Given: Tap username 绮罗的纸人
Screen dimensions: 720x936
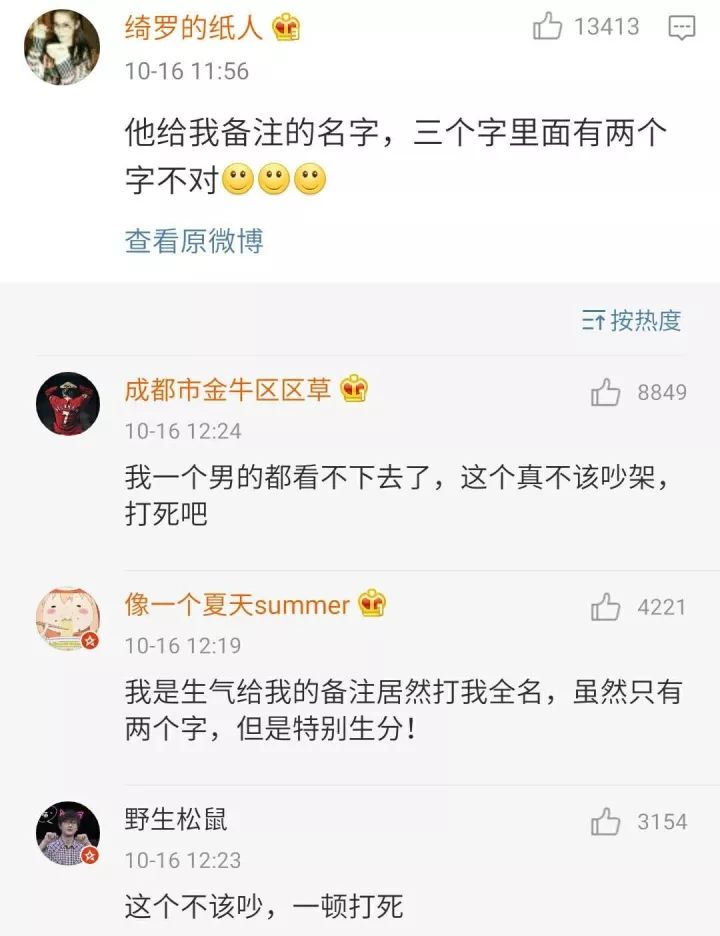Looking at the screenshot, I should coord(193,28).
